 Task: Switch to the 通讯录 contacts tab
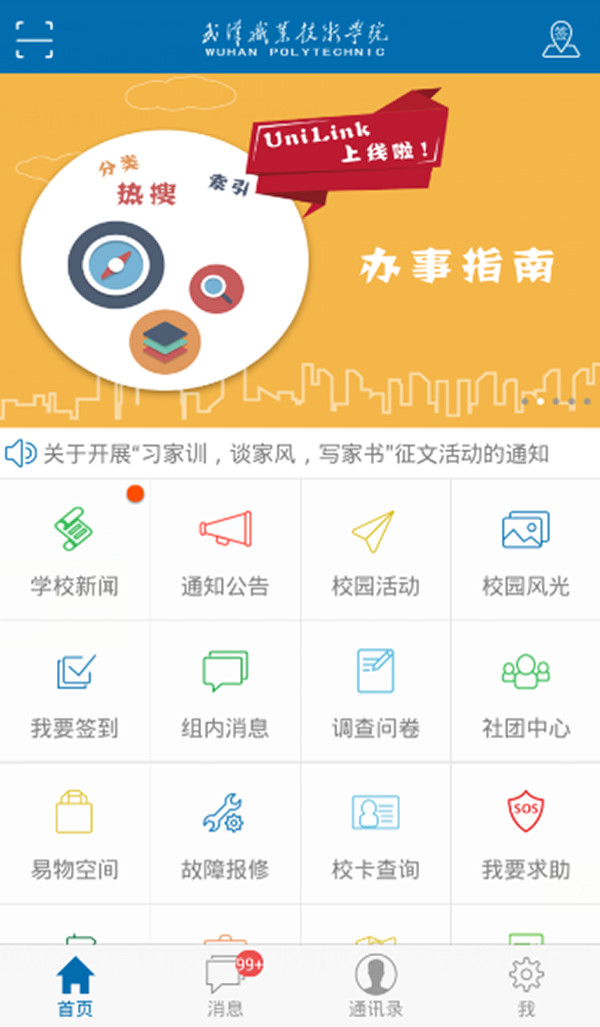coord(375,986)
